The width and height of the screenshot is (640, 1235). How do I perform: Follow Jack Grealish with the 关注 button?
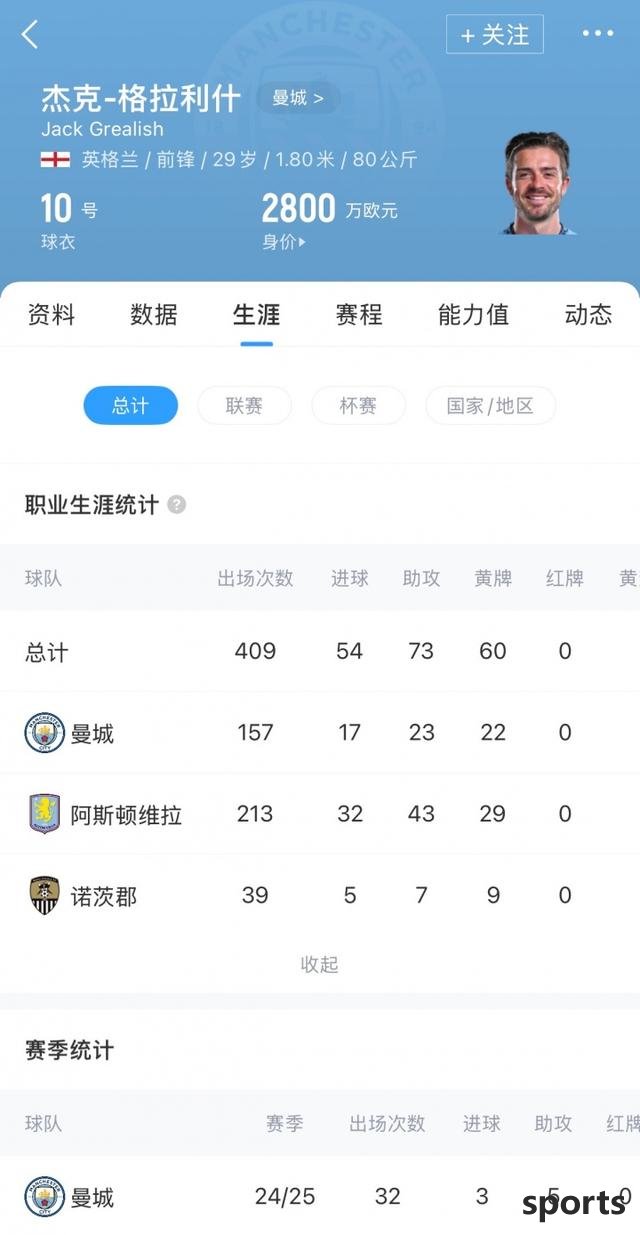click(495, 34)
